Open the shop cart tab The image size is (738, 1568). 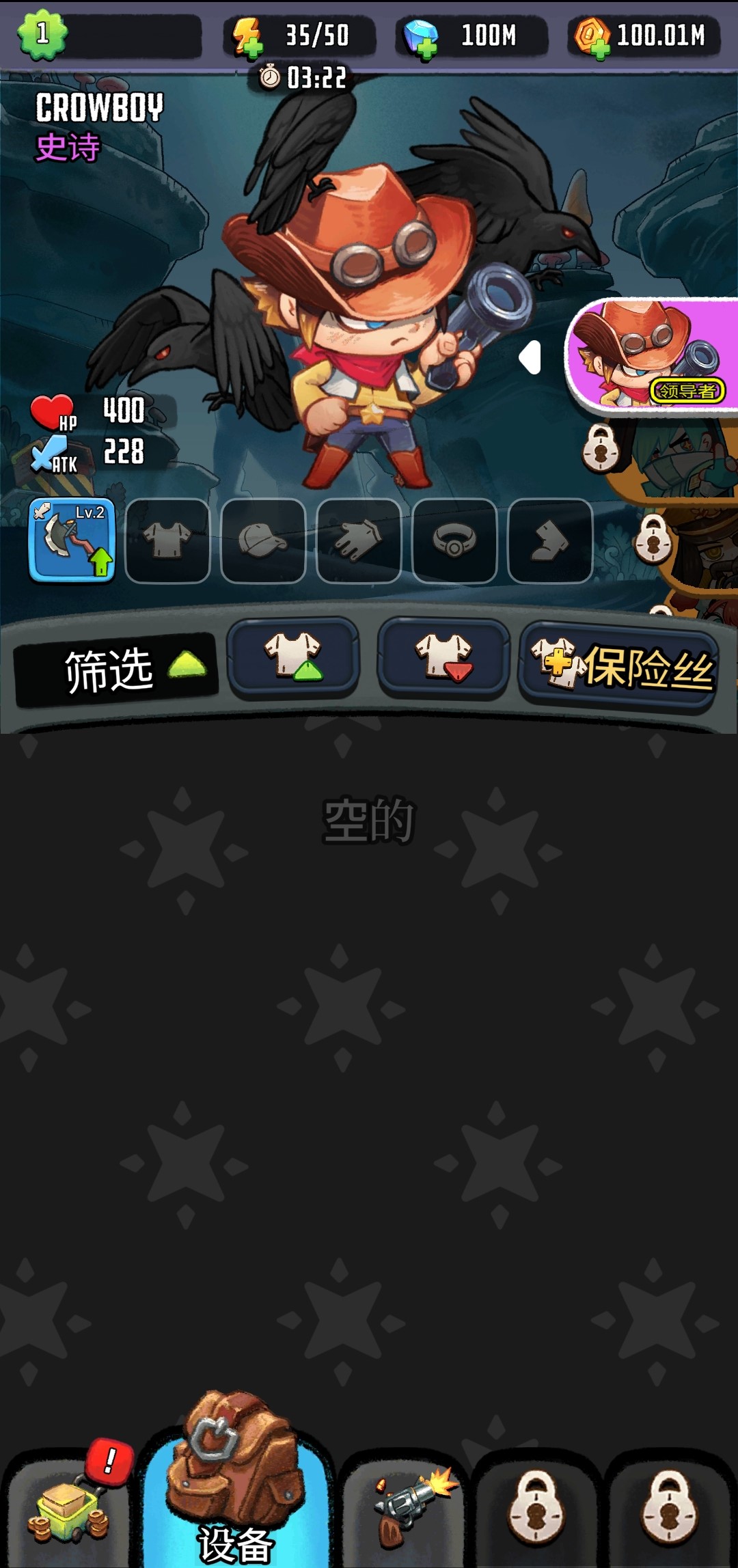[68, 1510]
